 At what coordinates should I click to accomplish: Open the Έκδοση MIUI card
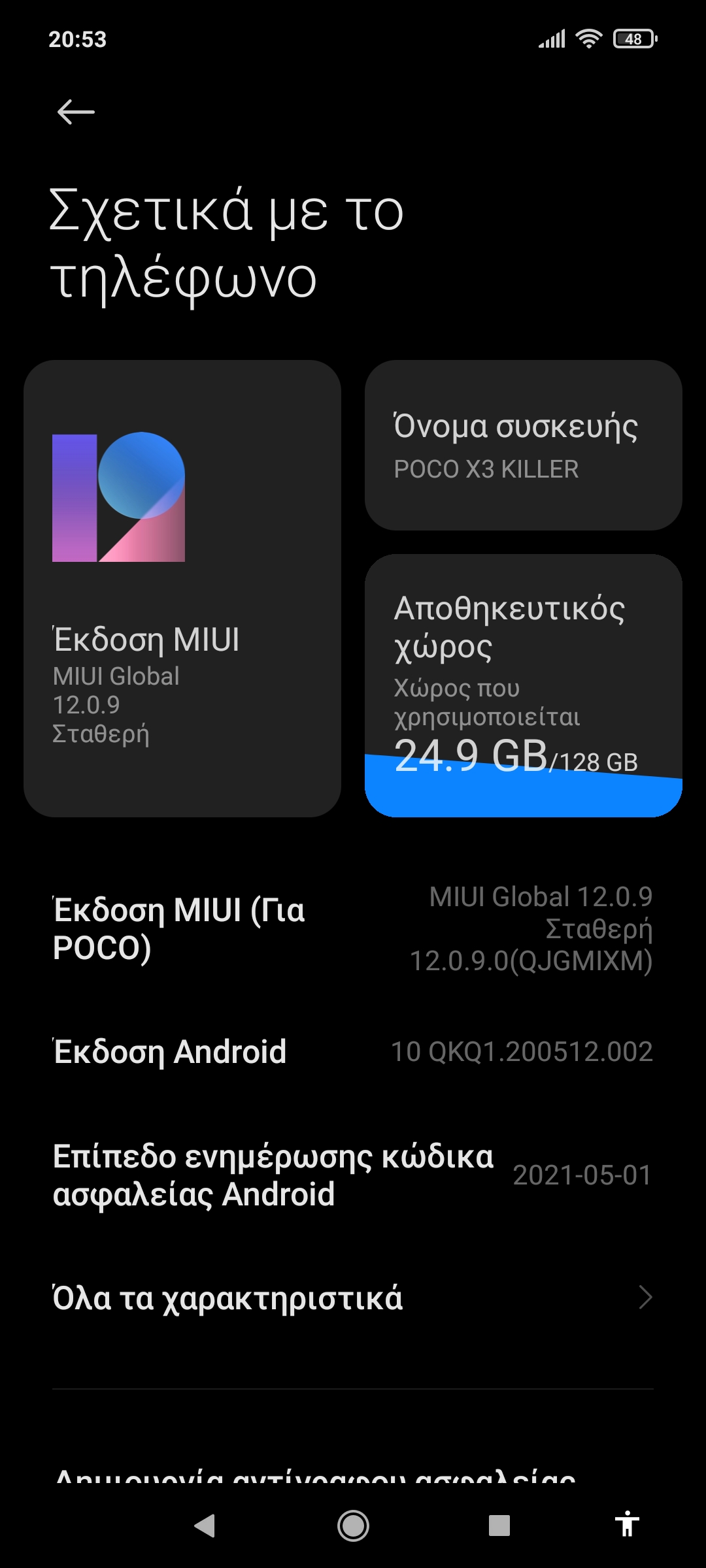pos(182,588)
